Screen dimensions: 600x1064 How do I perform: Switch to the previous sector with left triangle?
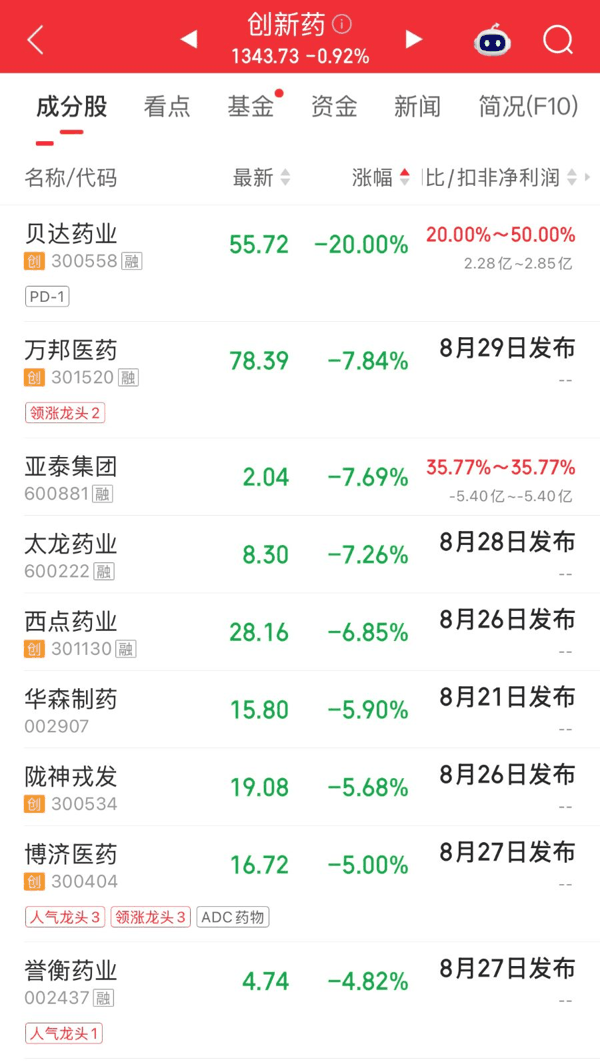pos(189,39)
